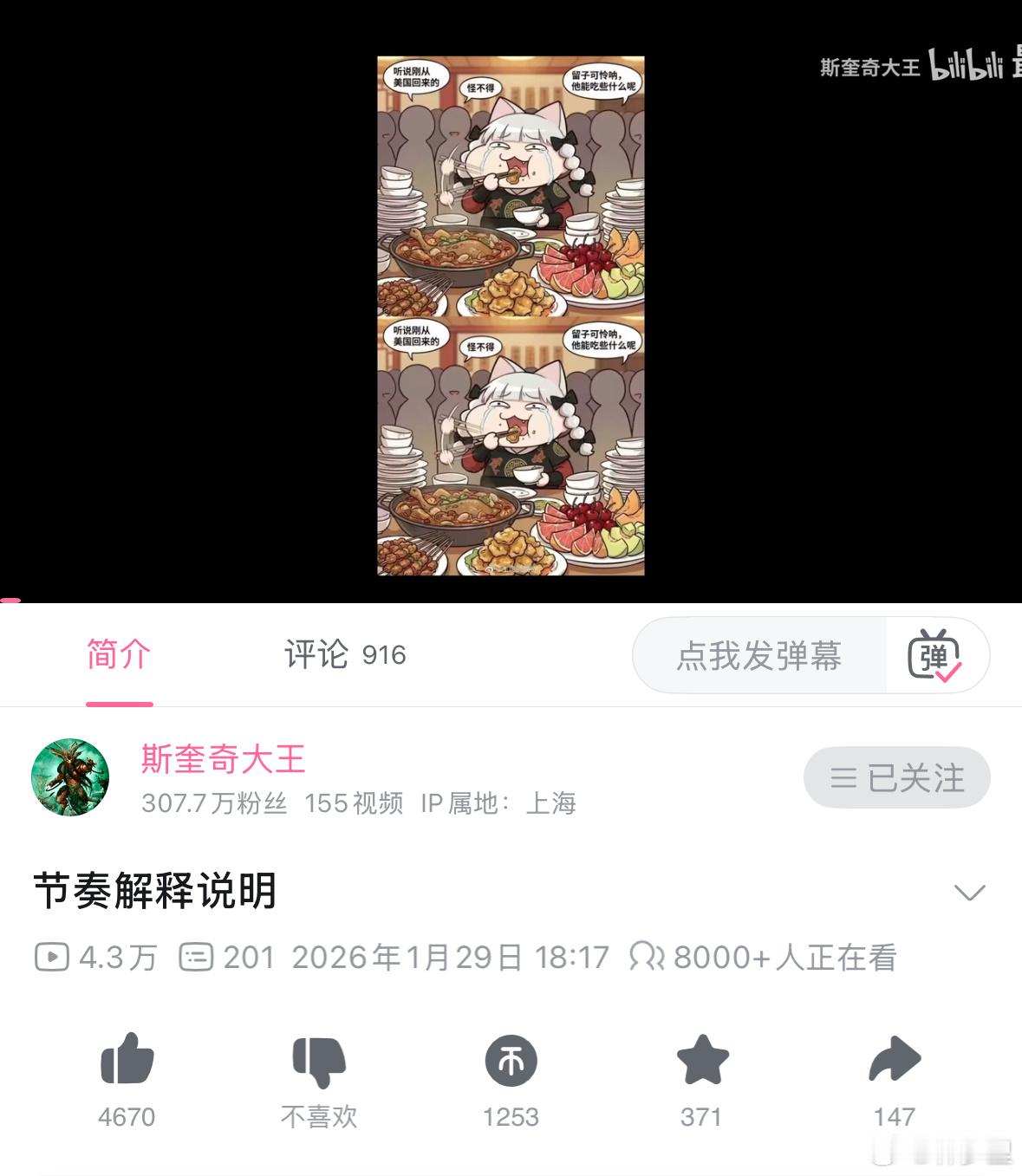Click 点我发弹幕 to write a danmaku

point(763,656)
